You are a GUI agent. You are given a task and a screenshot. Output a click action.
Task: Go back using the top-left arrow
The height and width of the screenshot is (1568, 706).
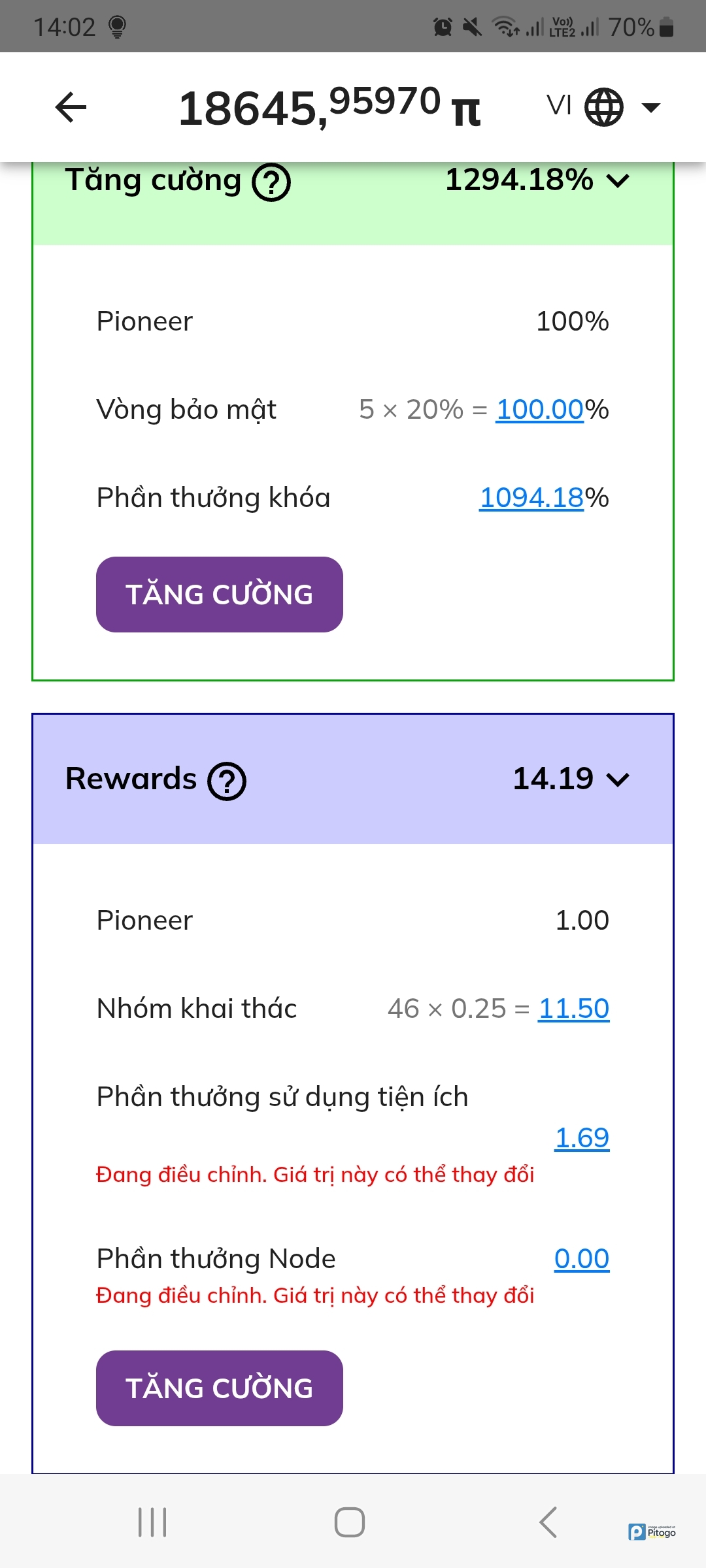click(x=71, y=107)
